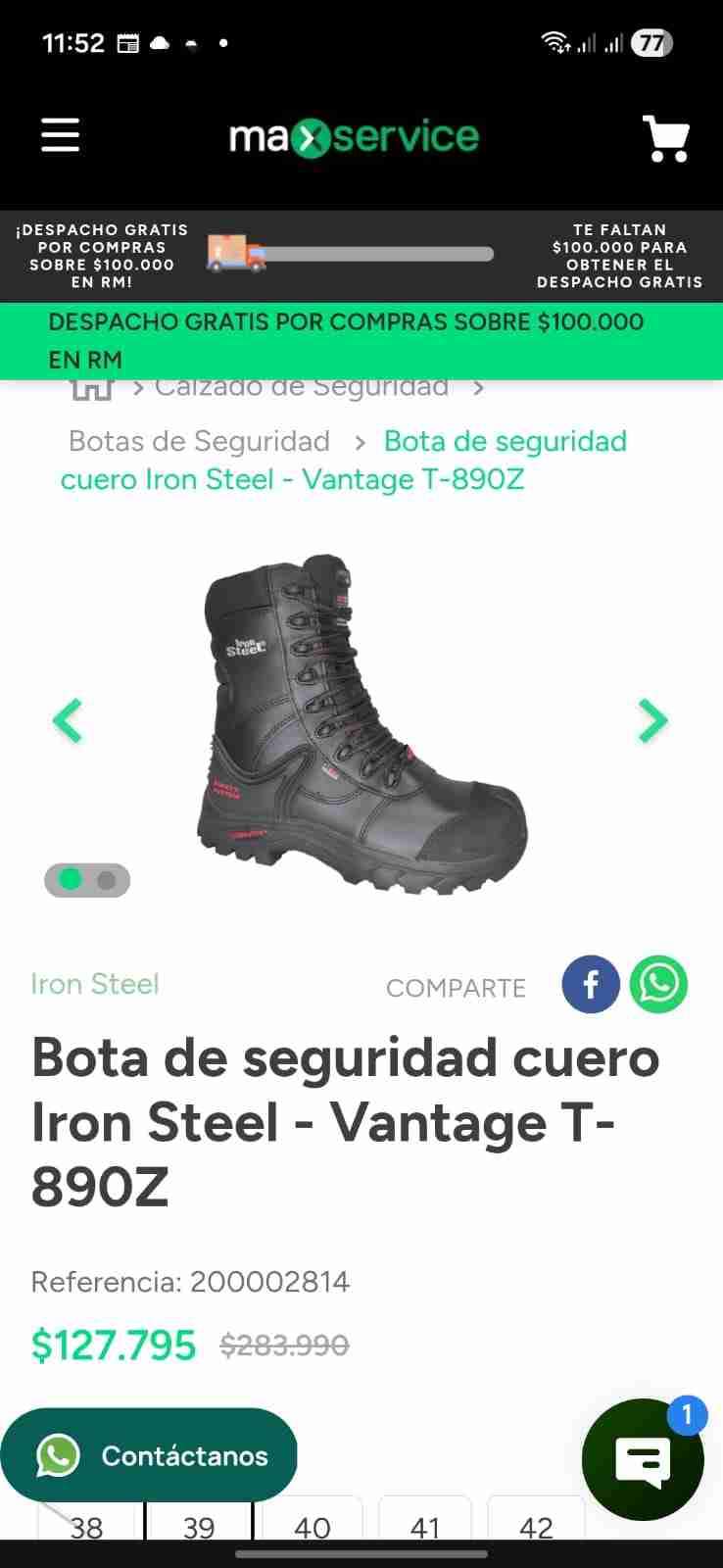
Task: Click the delivery truck icon on shipping banner
Action: point(231,253)
